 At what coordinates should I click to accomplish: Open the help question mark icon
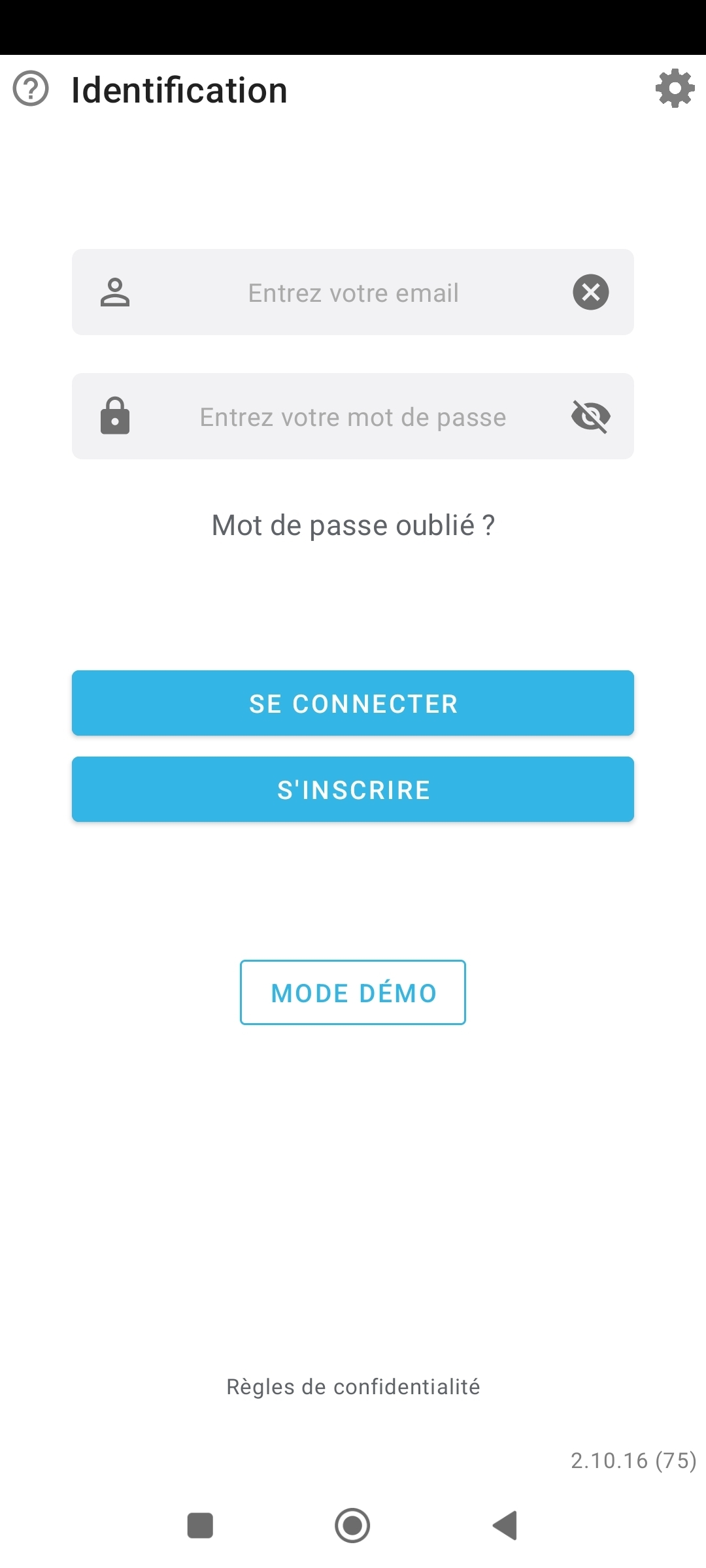point(31,89)
